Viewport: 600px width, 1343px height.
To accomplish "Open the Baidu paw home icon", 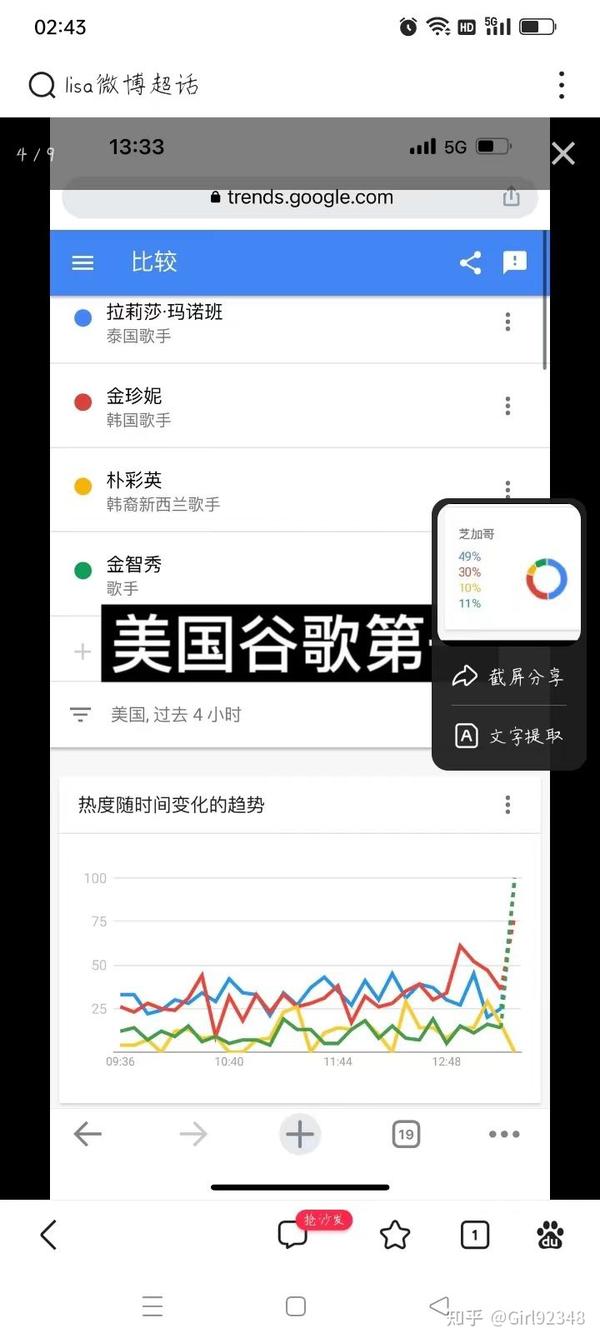I will pyautogui.click(x=550, y=1235).
